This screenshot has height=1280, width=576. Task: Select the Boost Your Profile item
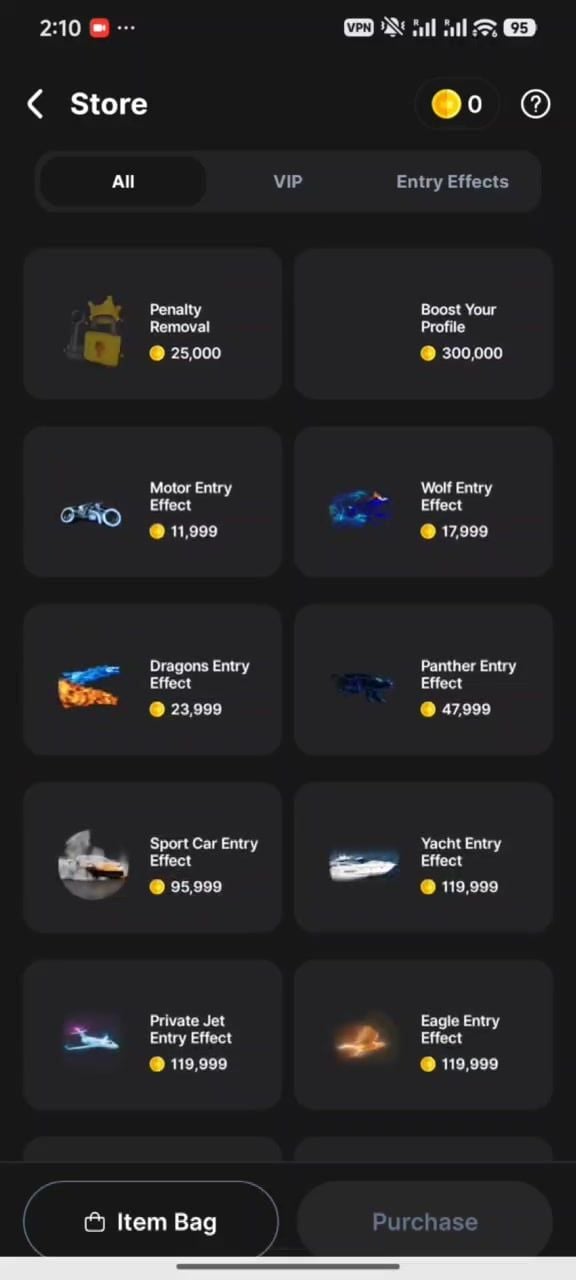[x=423, y=324]
